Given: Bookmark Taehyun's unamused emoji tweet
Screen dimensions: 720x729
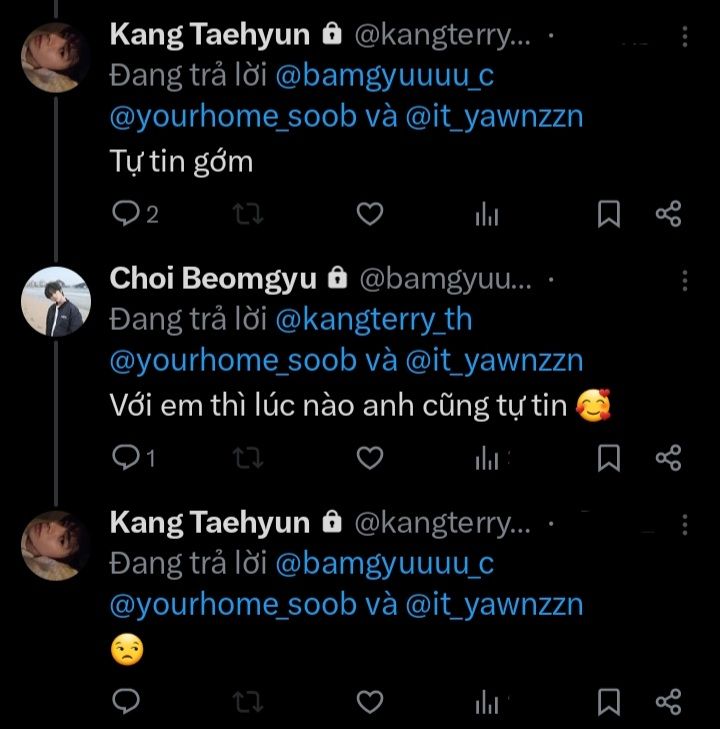Looking at the screenshot, I should click(609, 702).
